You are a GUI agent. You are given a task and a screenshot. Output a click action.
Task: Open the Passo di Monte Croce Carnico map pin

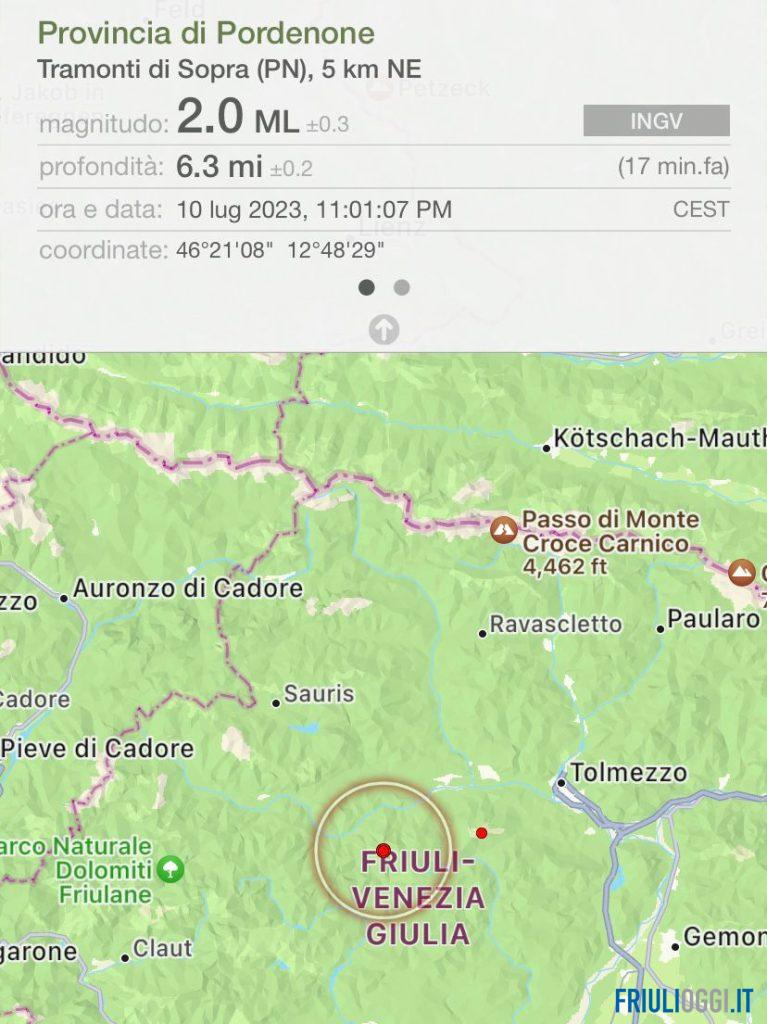[x=504, y=530]
